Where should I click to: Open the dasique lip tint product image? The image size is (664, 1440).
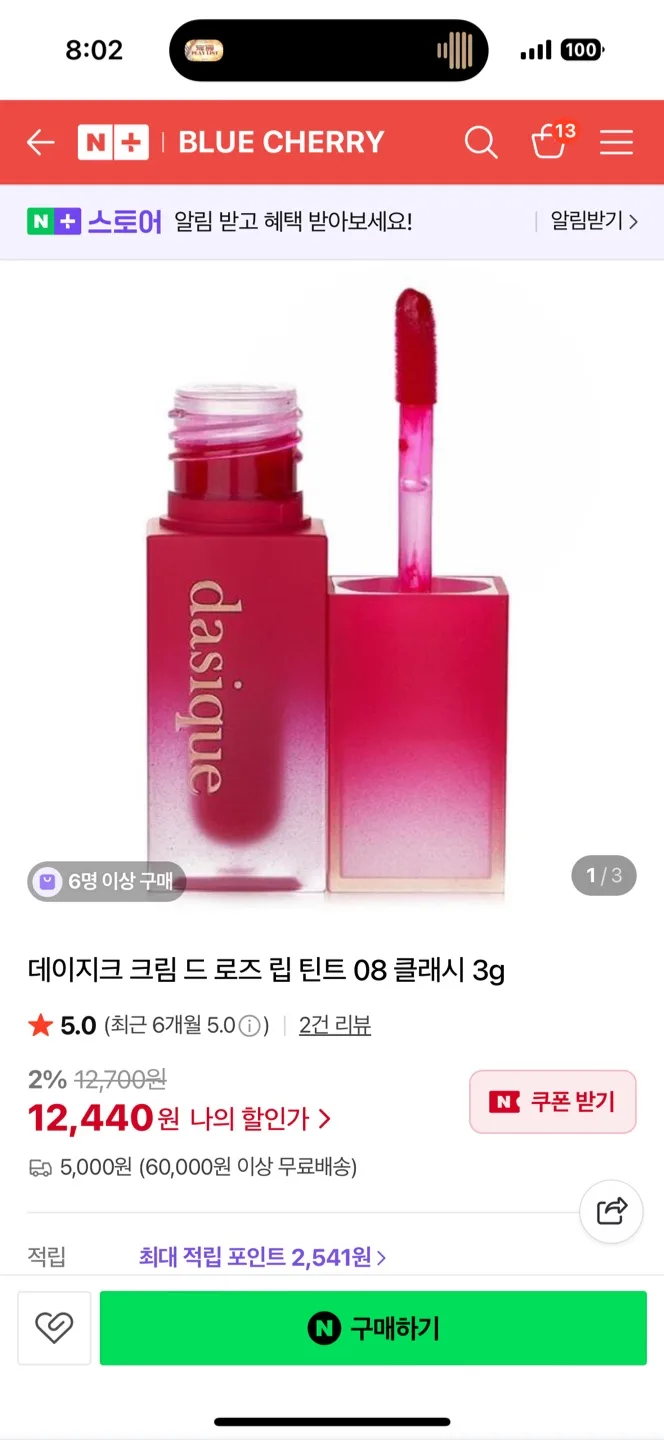332,590
